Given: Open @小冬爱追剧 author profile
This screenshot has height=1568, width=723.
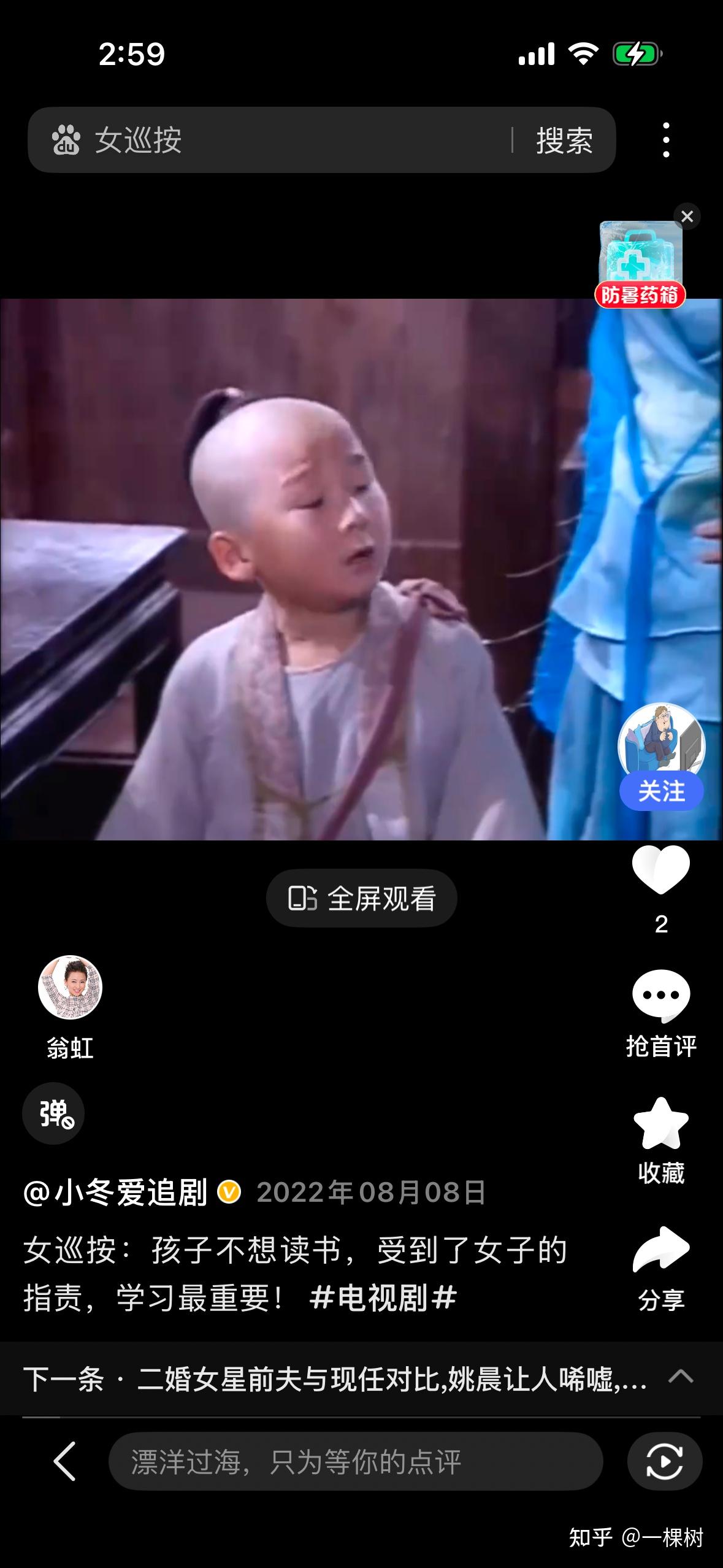Looking at the screenshot, I should [115, 1193].
